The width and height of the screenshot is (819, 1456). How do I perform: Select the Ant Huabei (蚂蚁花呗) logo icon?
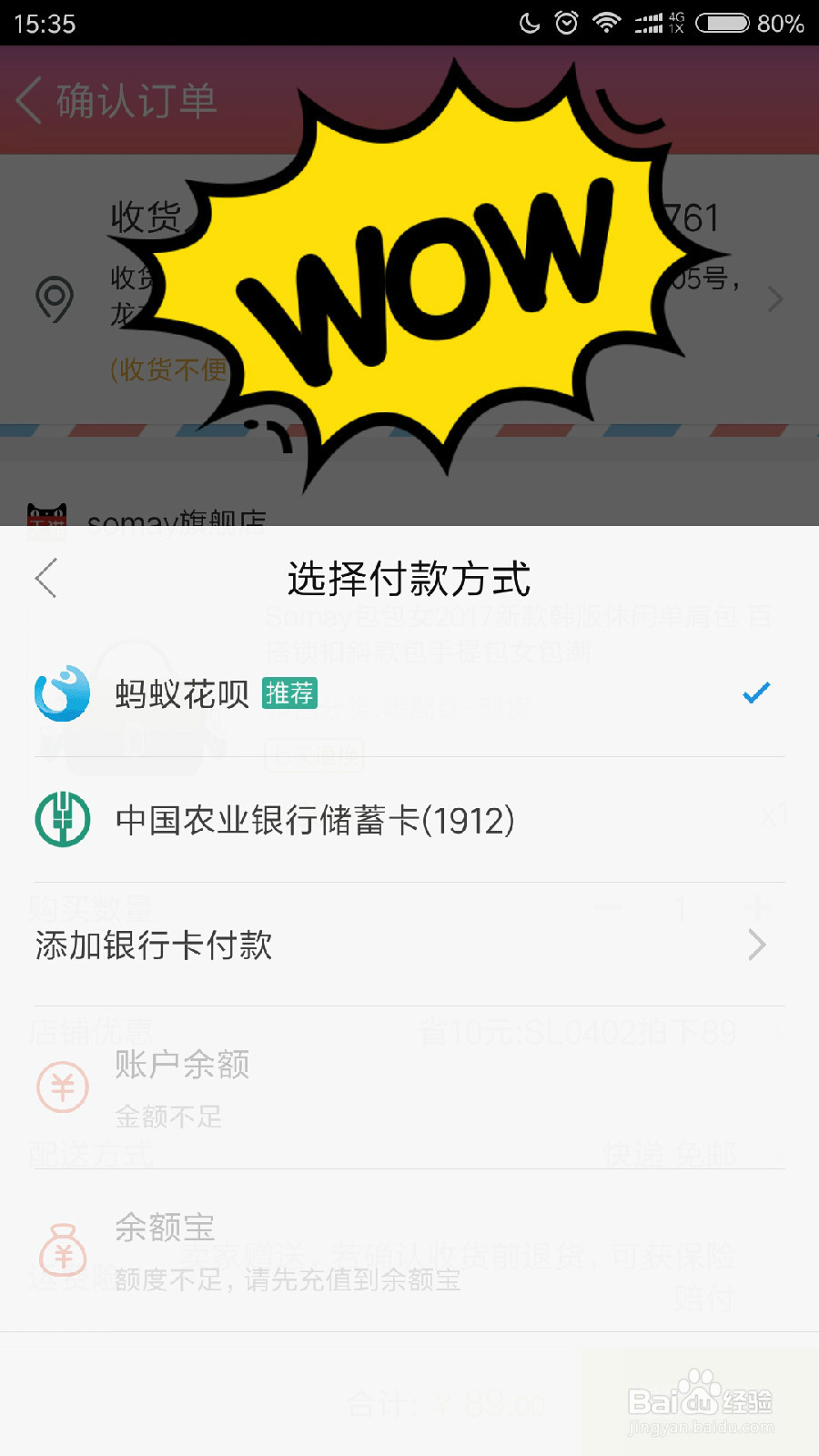pyautogui.click(x=62, y=693)
